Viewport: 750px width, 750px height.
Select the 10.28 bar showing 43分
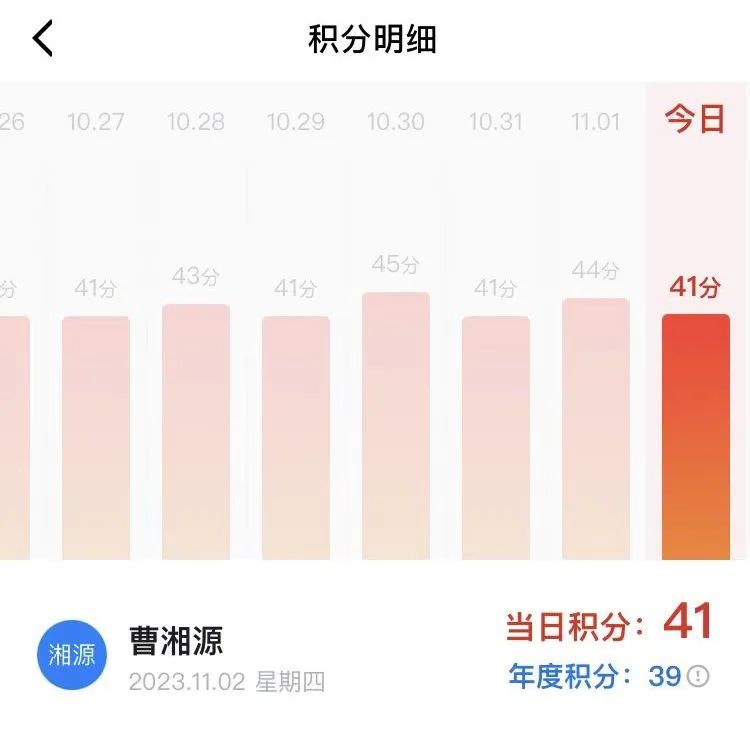196,432
